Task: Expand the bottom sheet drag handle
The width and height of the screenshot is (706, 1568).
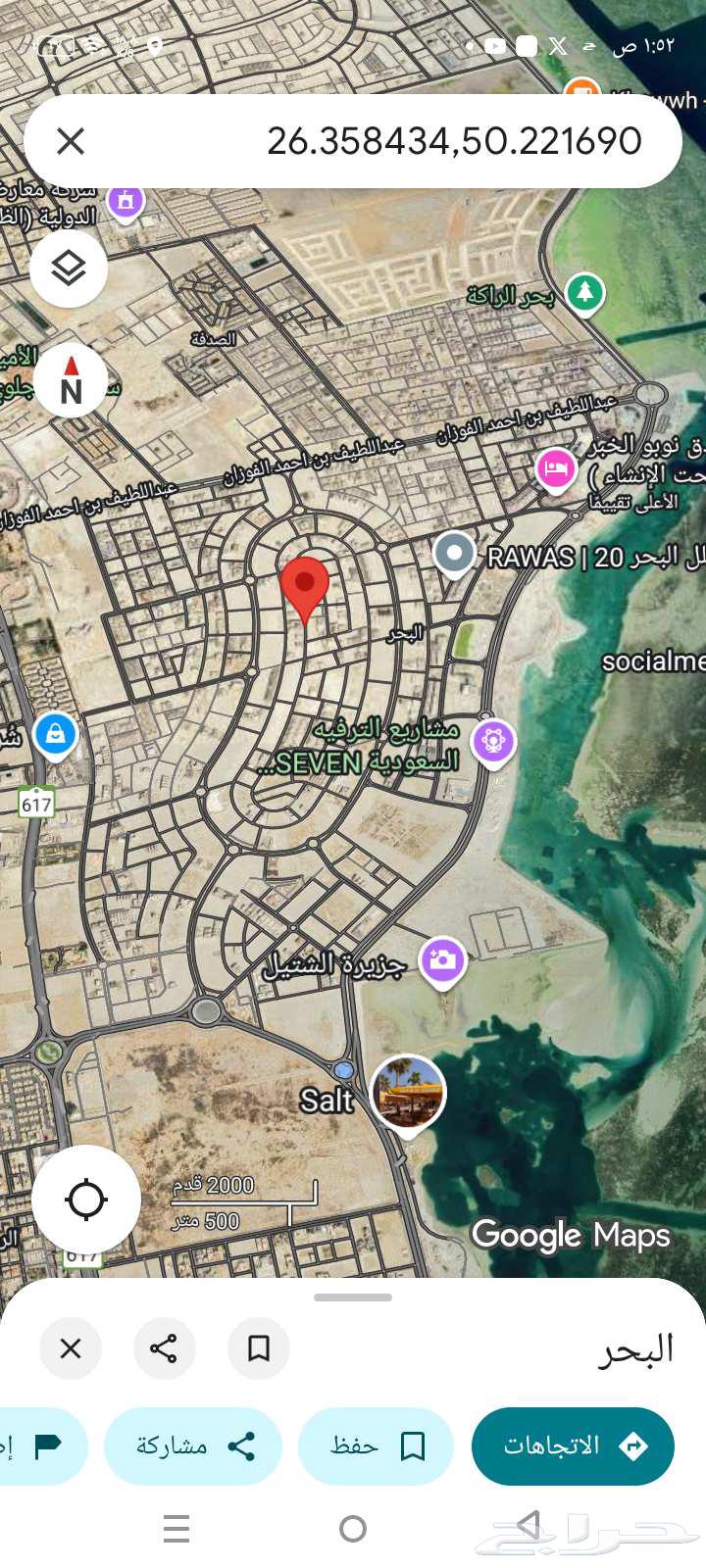Action: click(353, 1298)
